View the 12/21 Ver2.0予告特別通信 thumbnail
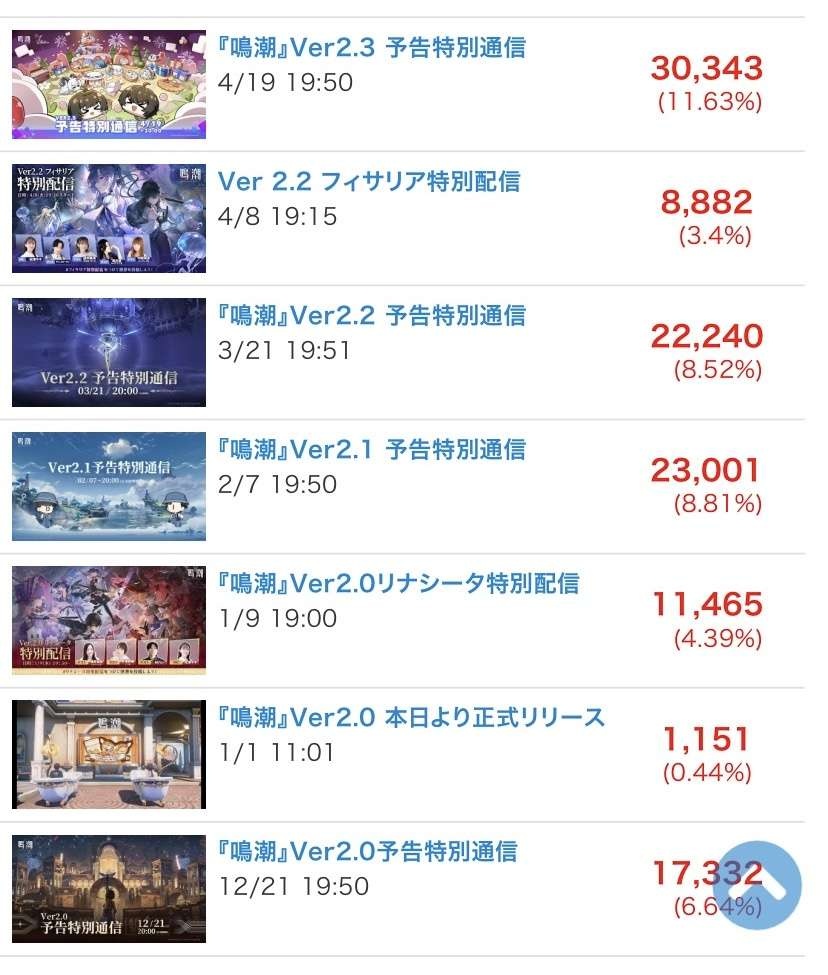This screenshot has height=975, width=828. [109, 888]
